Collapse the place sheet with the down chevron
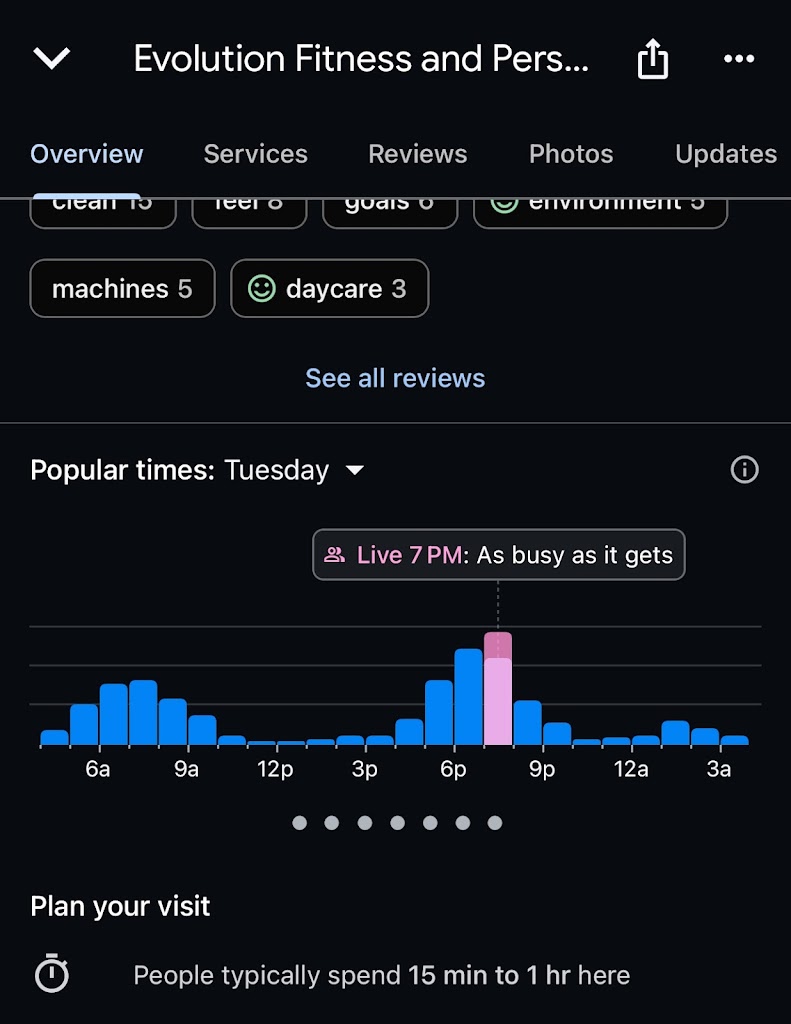The width and height of the screenshot is (791, 1024). [x=52, y=59]
